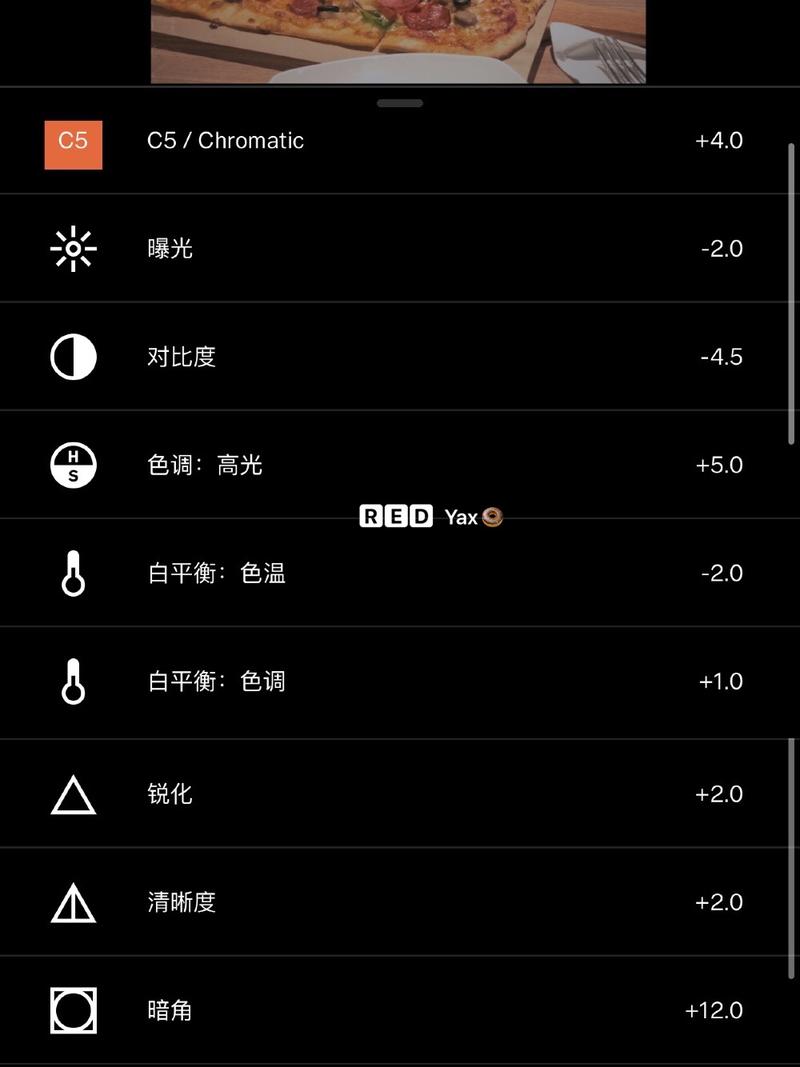Open the contrast adjustment at -4.5
Viewport: 800px width, 1067px height.
(721, 356)
